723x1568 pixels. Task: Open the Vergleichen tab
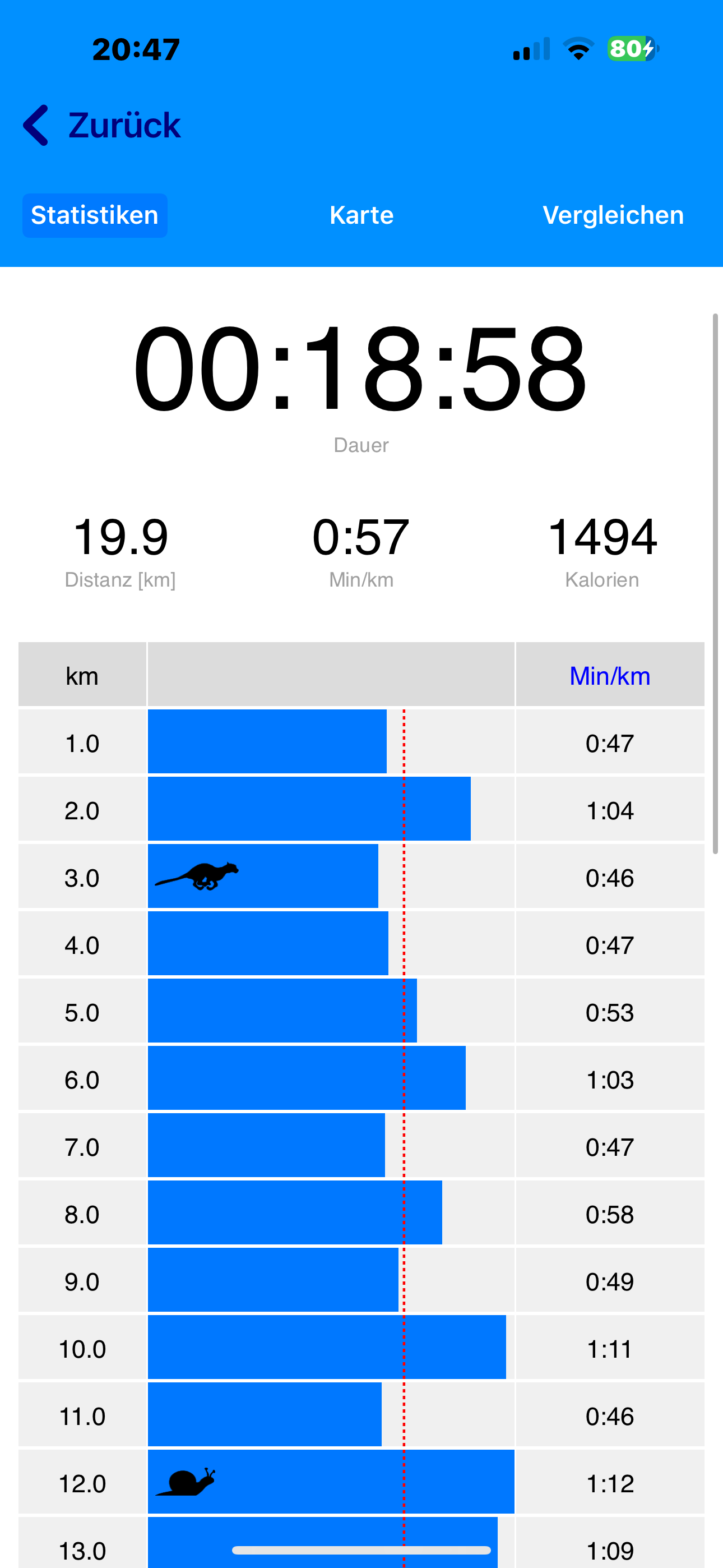pos(613,215)
